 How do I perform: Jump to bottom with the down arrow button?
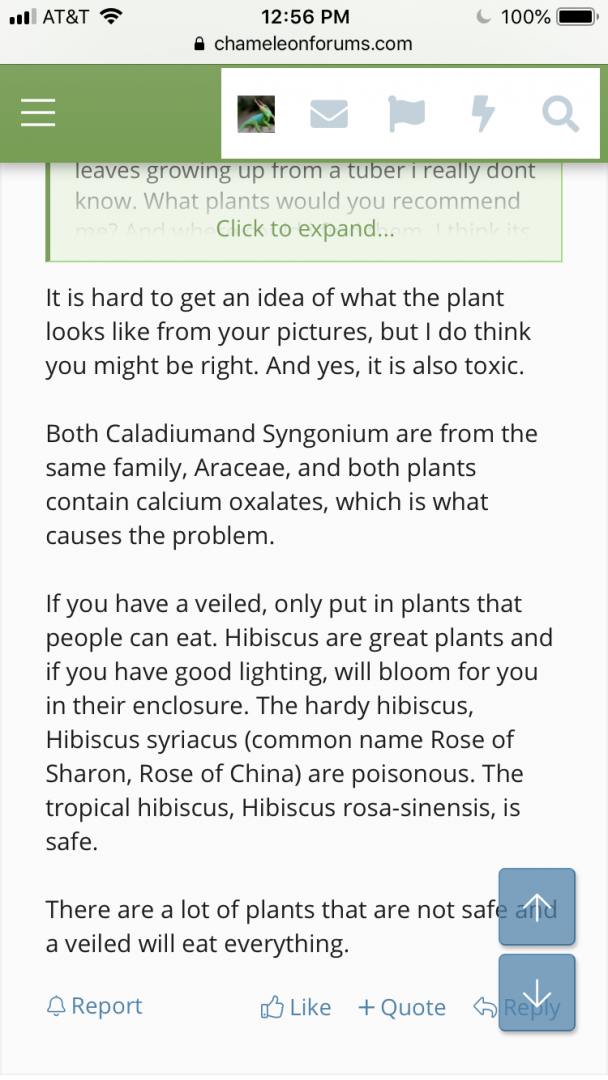coord(537,992)
